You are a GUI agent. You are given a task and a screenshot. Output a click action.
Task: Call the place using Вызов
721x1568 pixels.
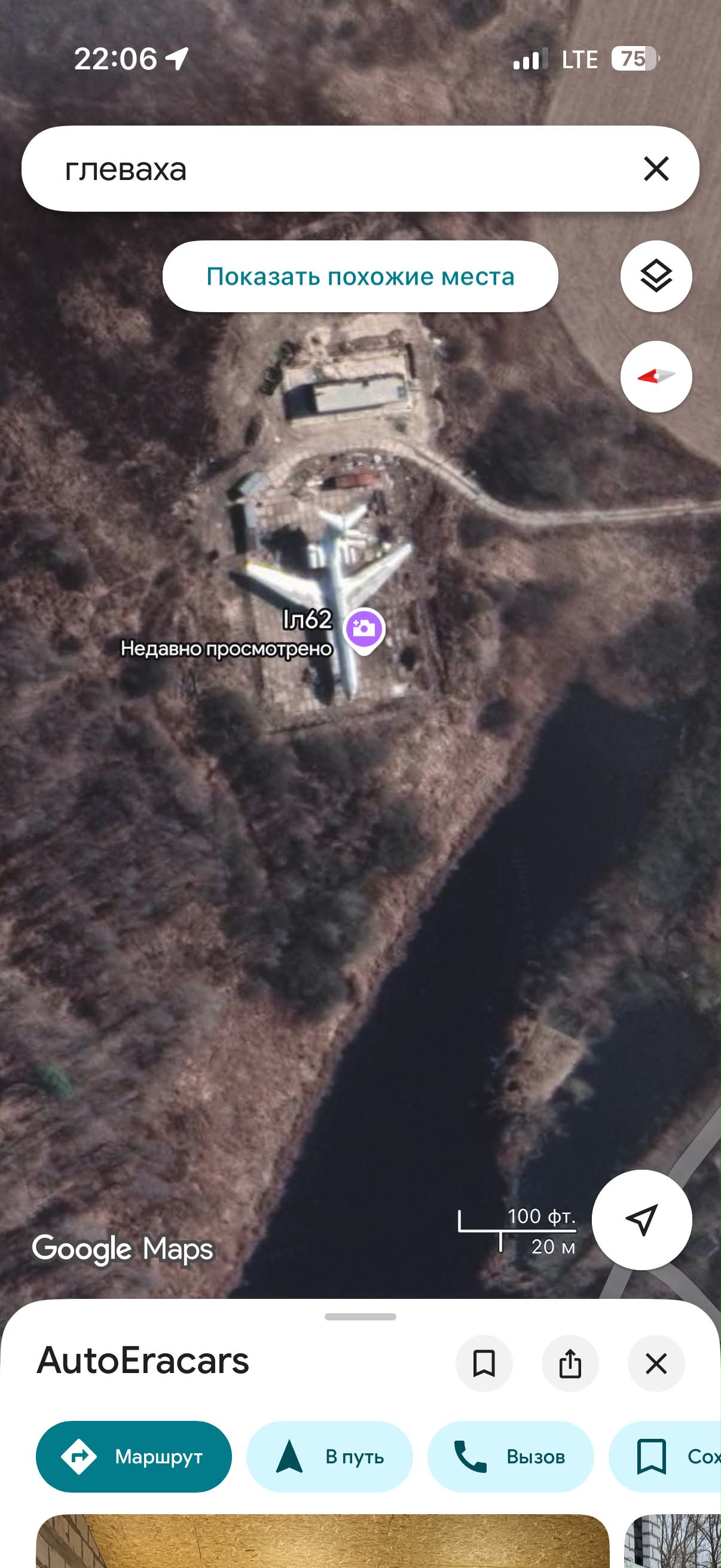click(511, 1456)
